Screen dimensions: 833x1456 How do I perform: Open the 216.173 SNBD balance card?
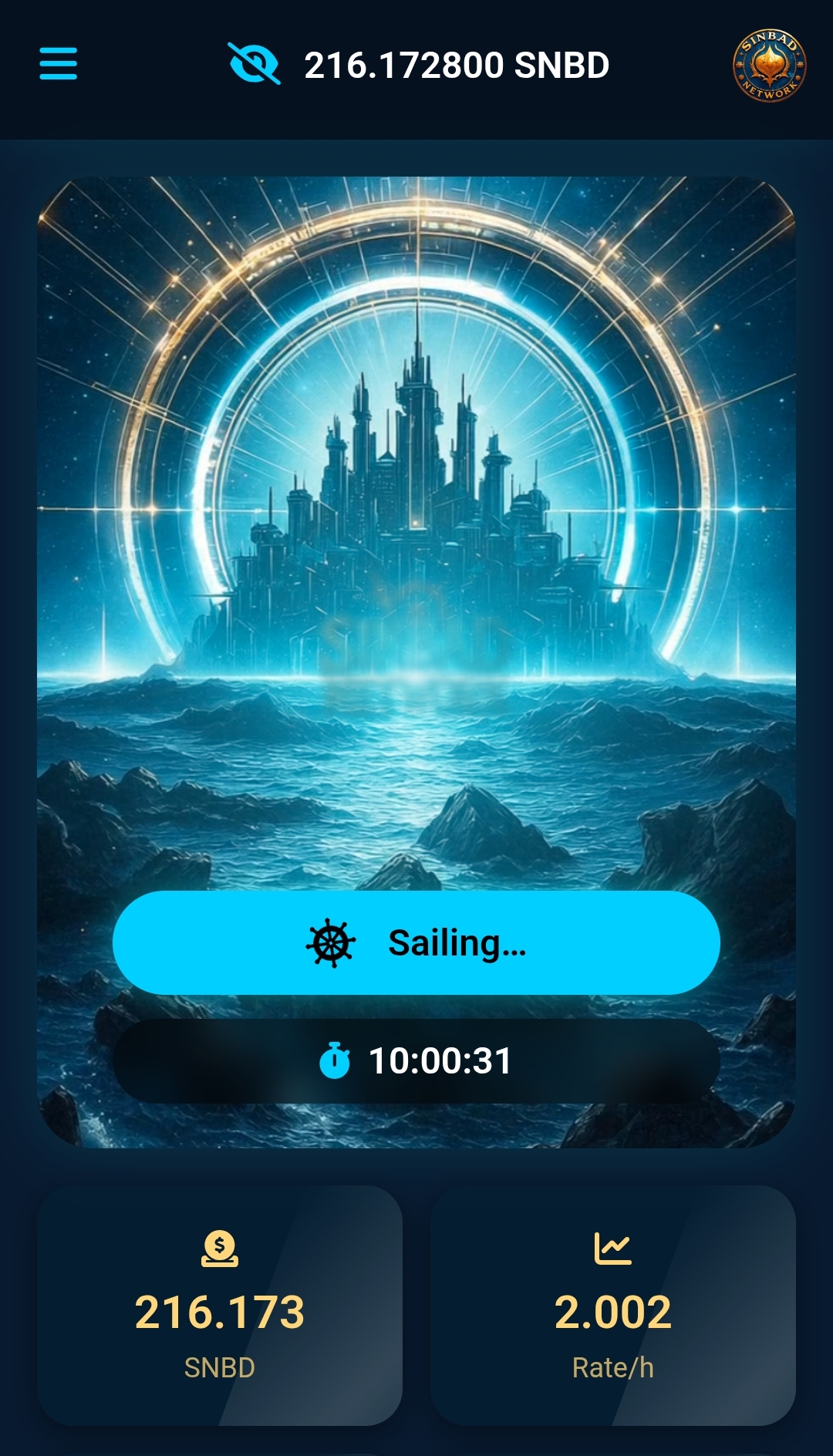[220, 1305]
